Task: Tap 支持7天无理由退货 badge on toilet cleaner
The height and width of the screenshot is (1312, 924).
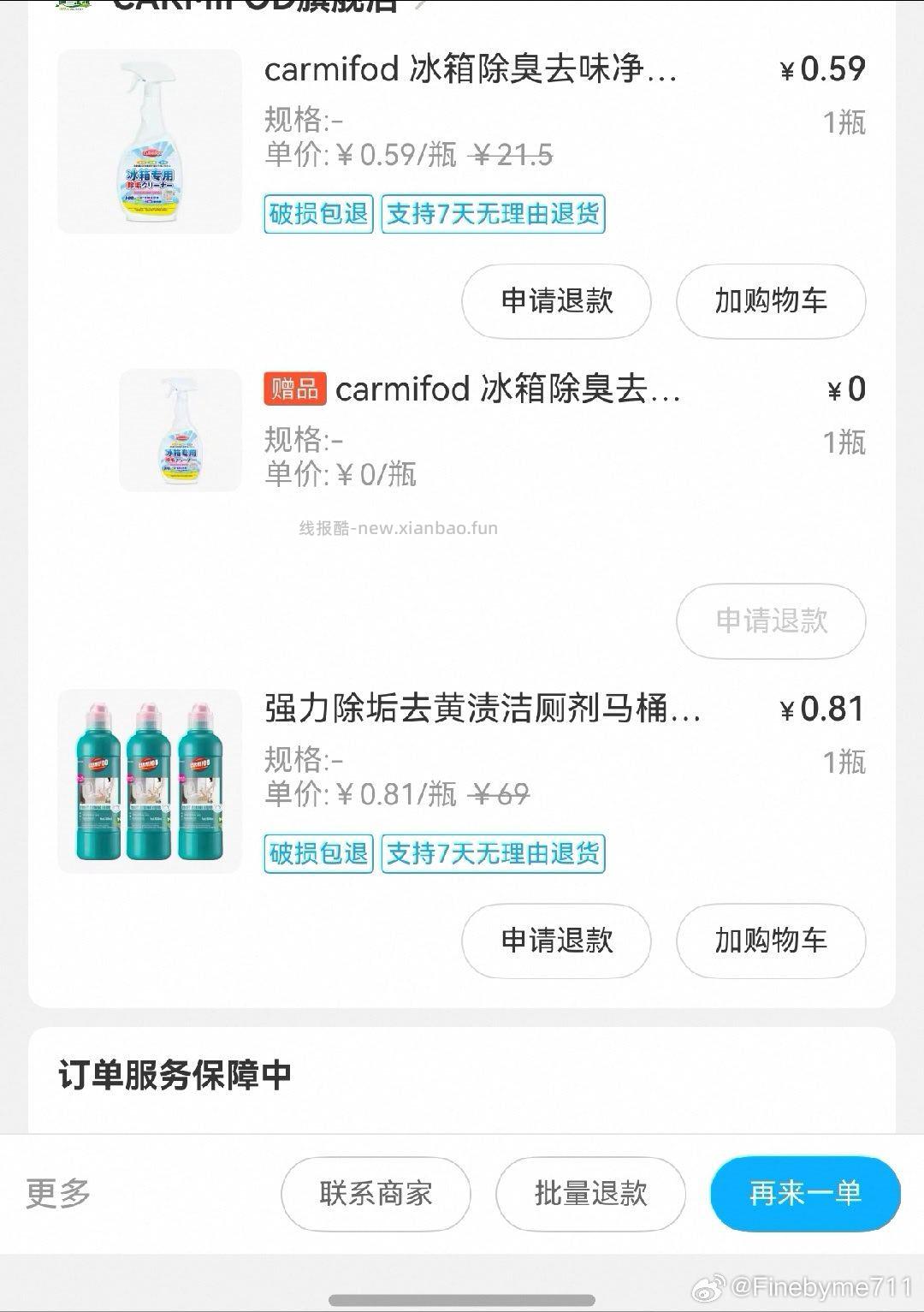Action: [495, 853]
